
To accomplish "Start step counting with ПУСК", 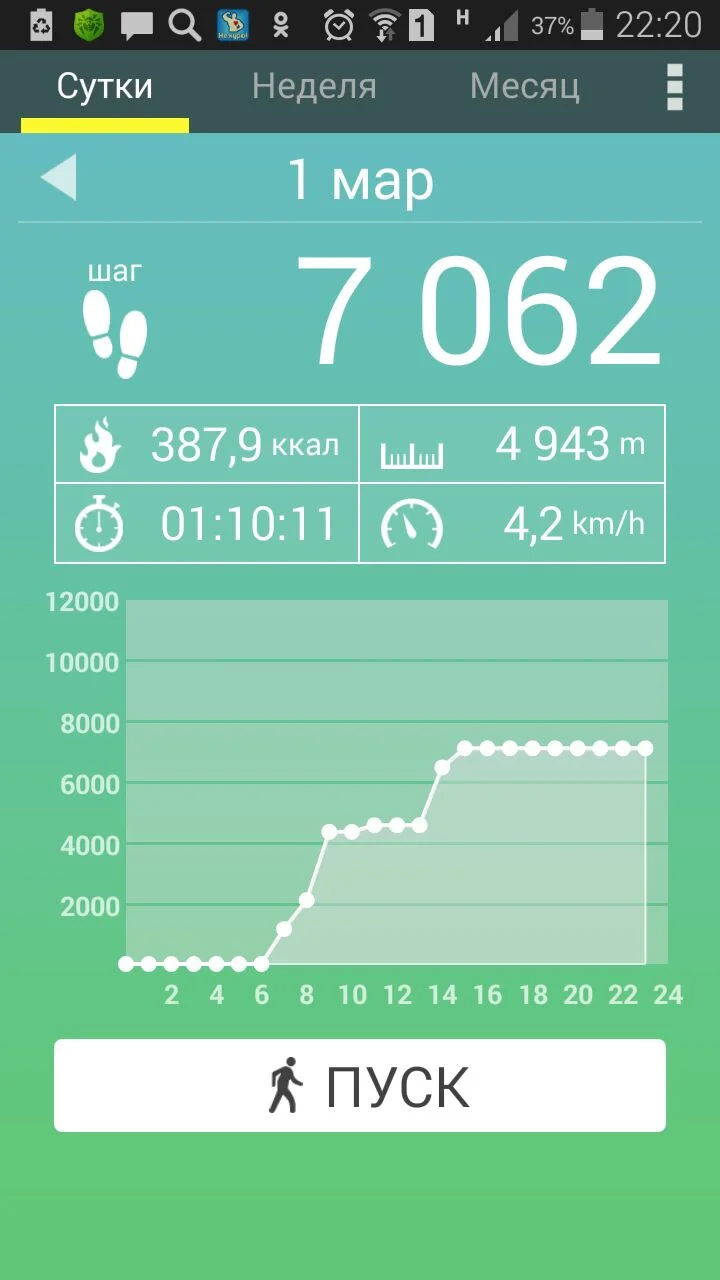I will tap(360, 1086).
